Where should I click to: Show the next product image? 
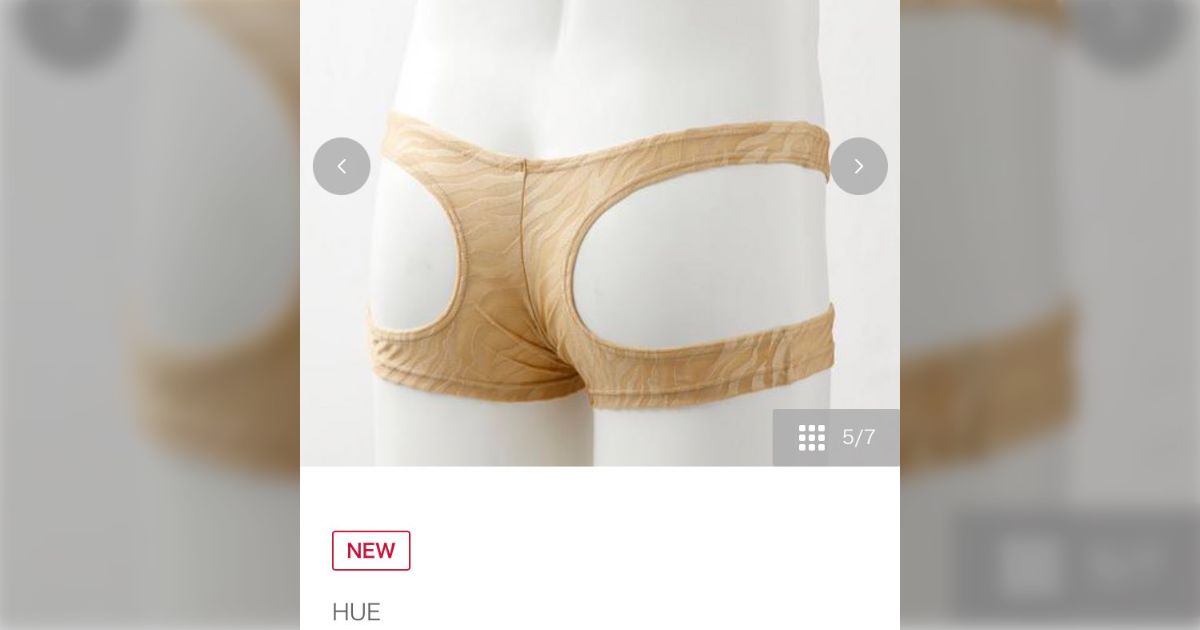tap(858, 166)
